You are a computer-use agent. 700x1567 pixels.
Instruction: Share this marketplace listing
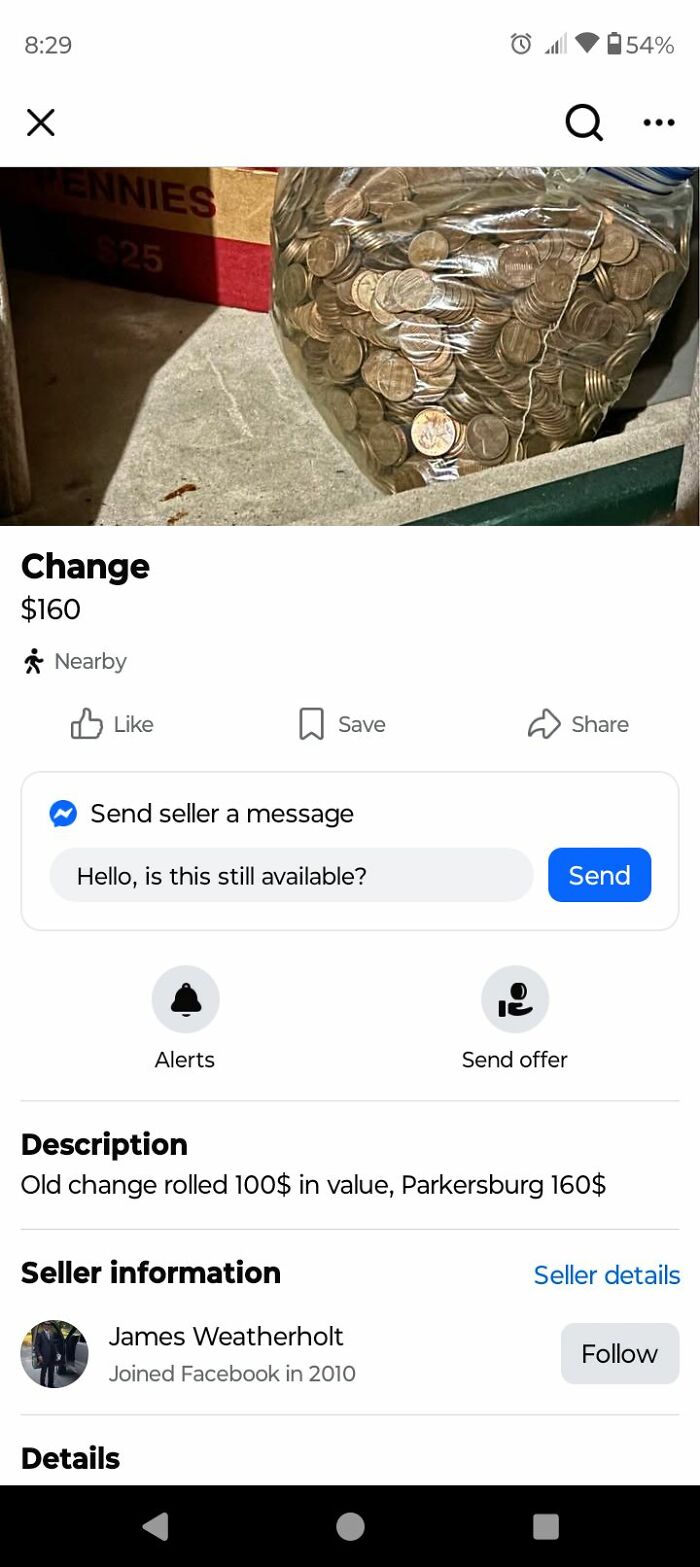[579, 724]
